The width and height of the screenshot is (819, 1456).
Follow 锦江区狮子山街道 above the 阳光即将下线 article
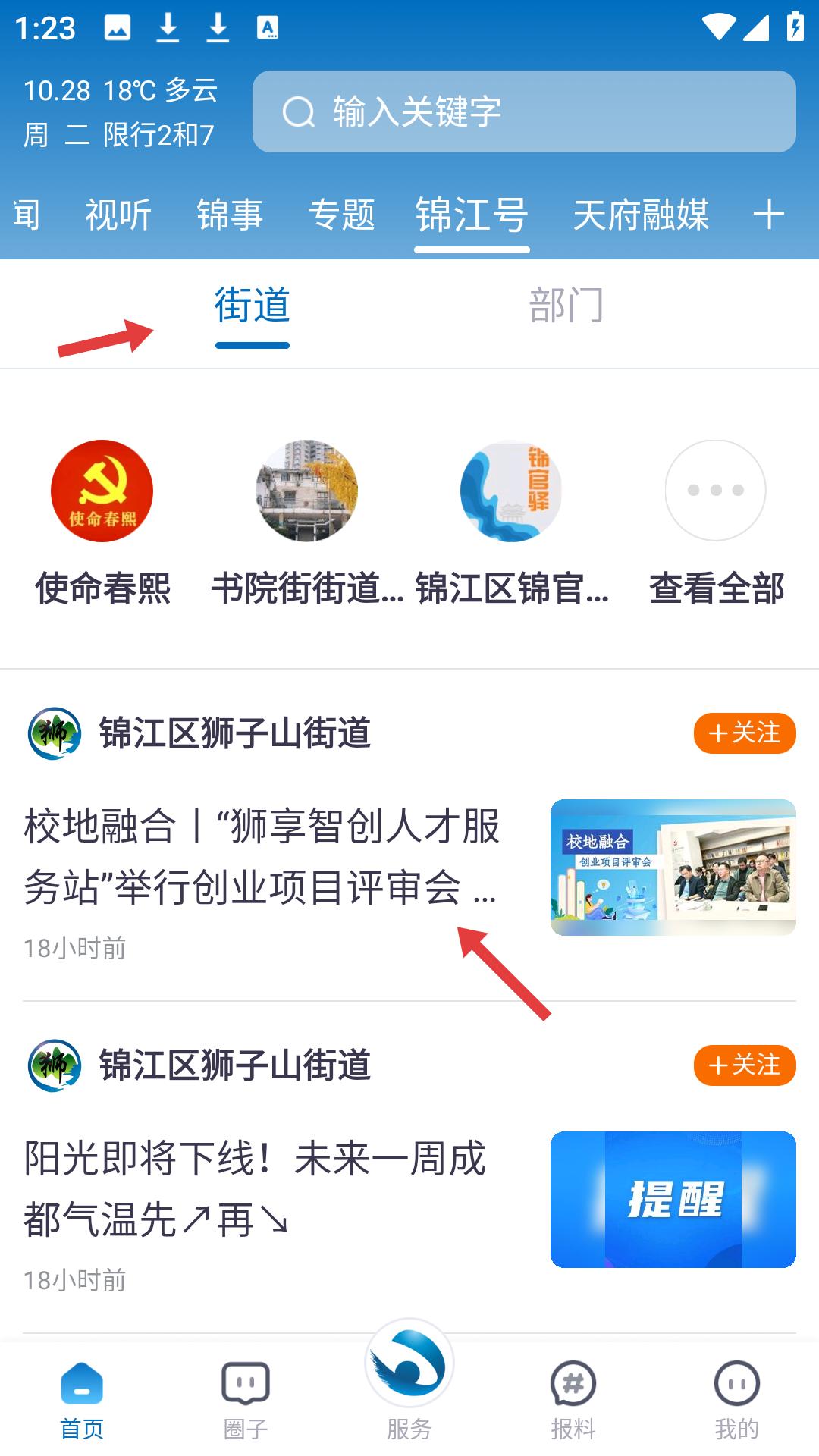tap(744, 1065)
